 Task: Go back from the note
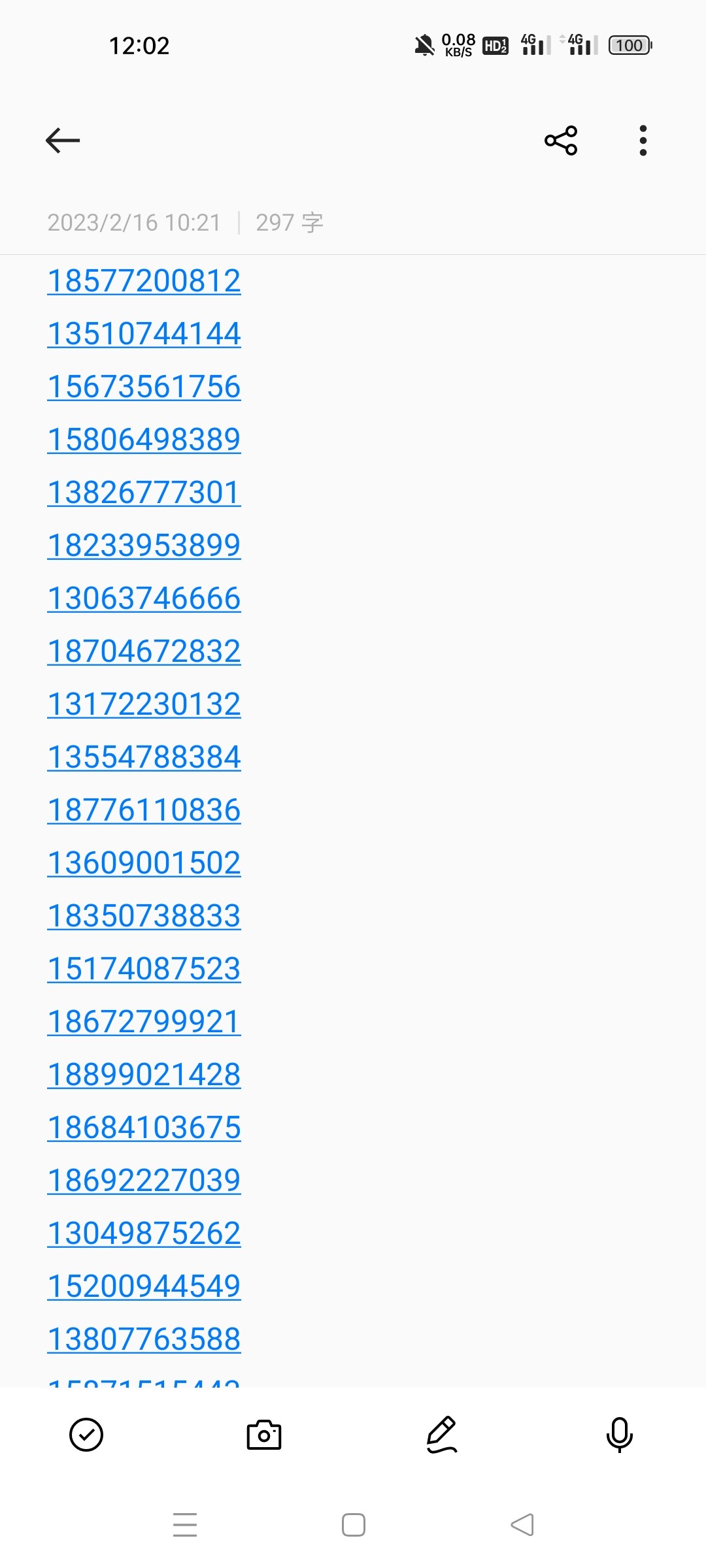pyautogui.click(x=63, y=140)
